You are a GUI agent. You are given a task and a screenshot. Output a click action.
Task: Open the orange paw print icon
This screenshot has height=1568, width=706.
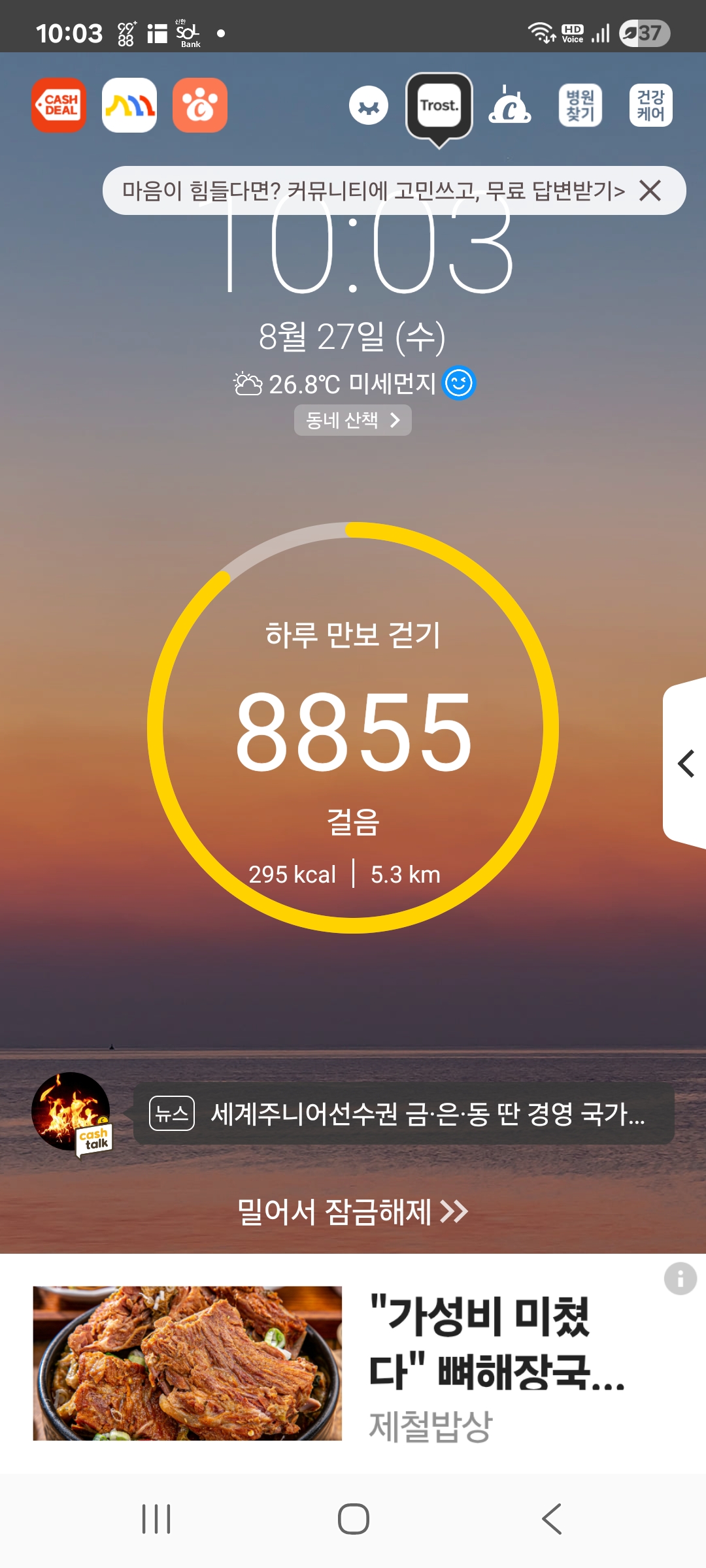coord(200,105)
